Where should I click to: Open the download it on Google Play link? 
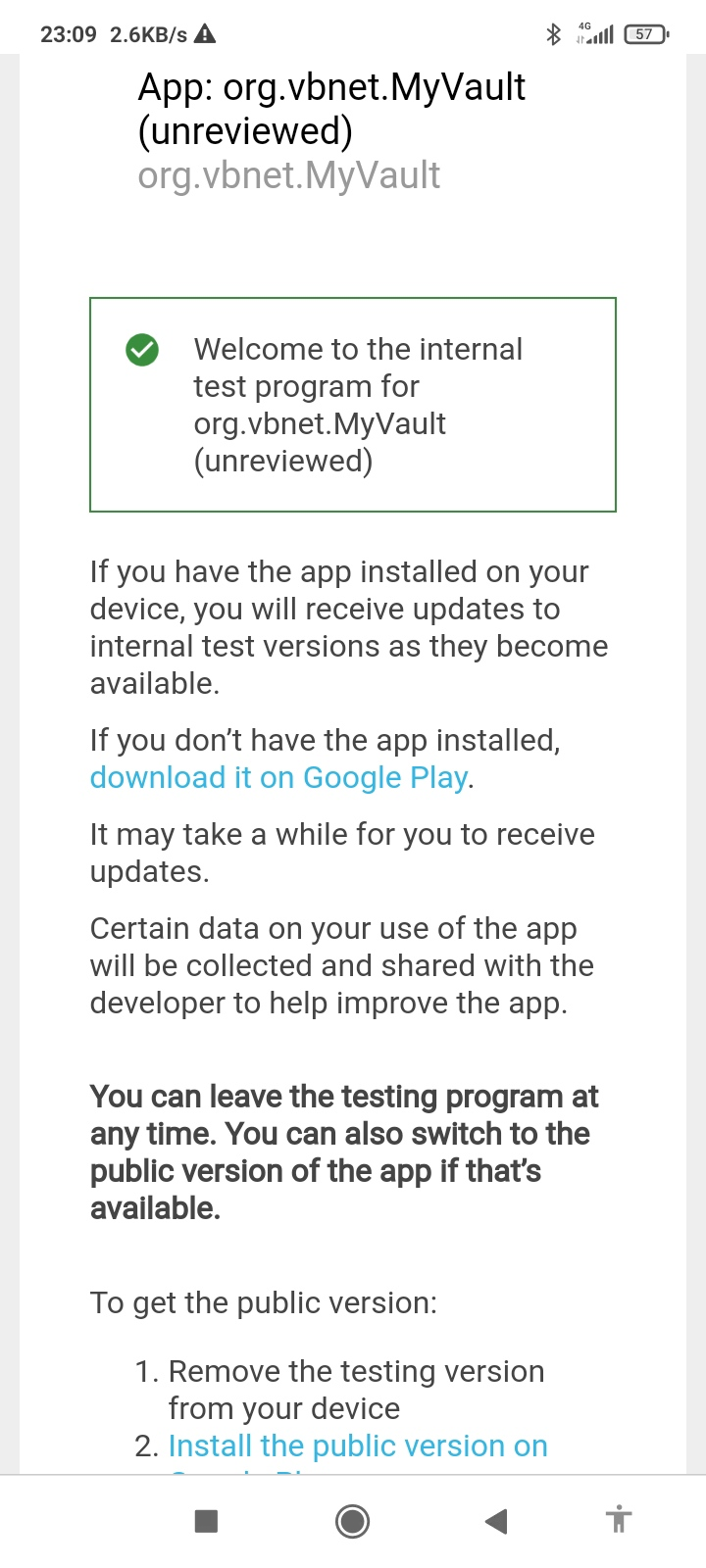[278, 777]
